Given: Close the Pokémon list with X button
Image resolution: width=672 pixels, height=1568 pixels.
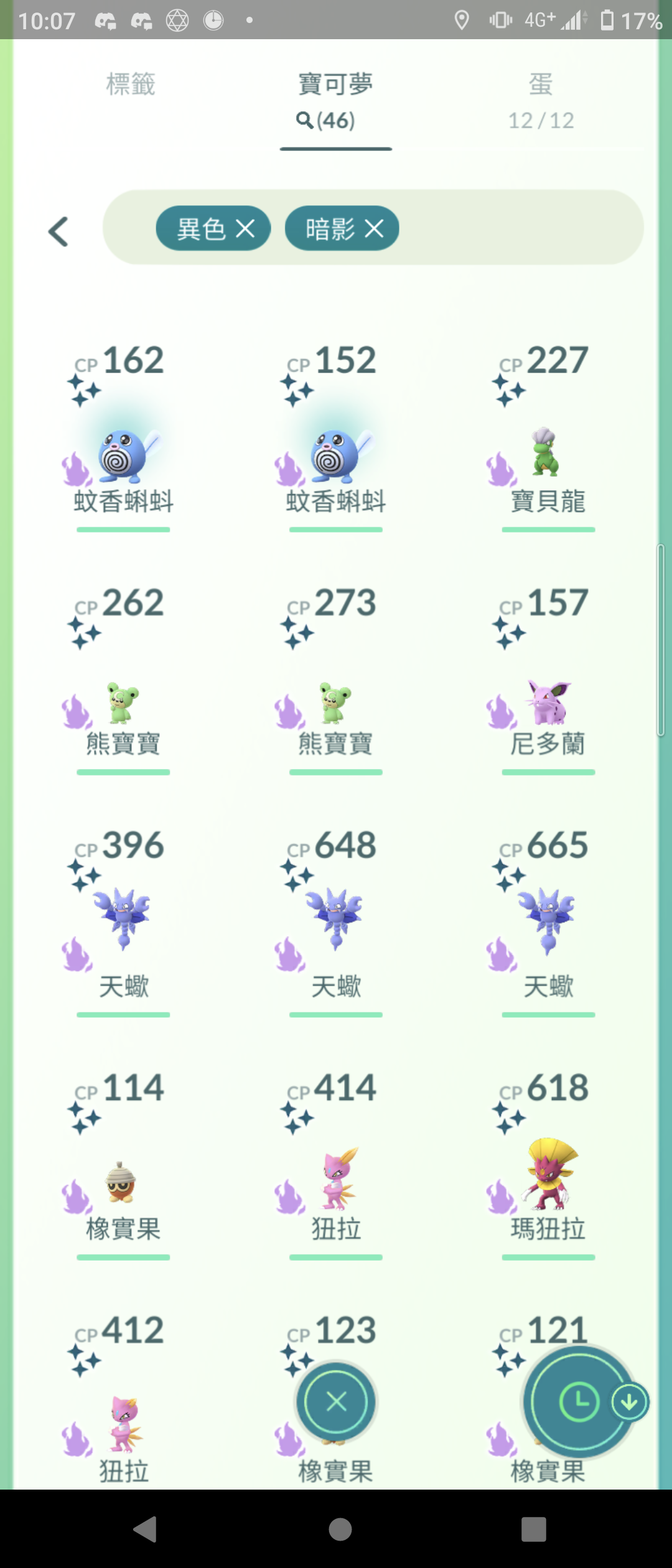Looking at the screenshot, I should (337, 1402).
